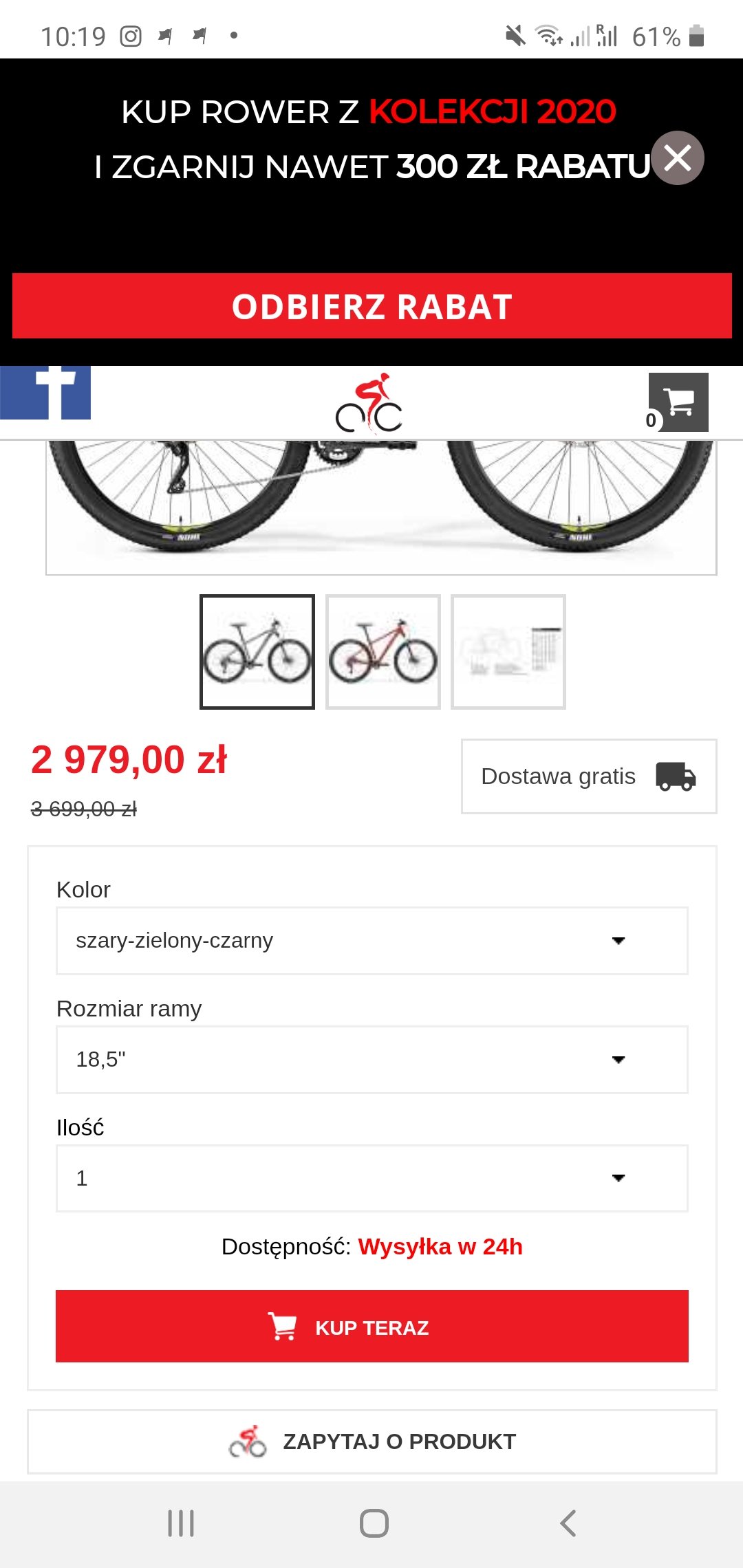The width and height of the screenshot is (743, 1568).
Task: Change quantity in Ilość dropdown
Action: [371, 1178]
